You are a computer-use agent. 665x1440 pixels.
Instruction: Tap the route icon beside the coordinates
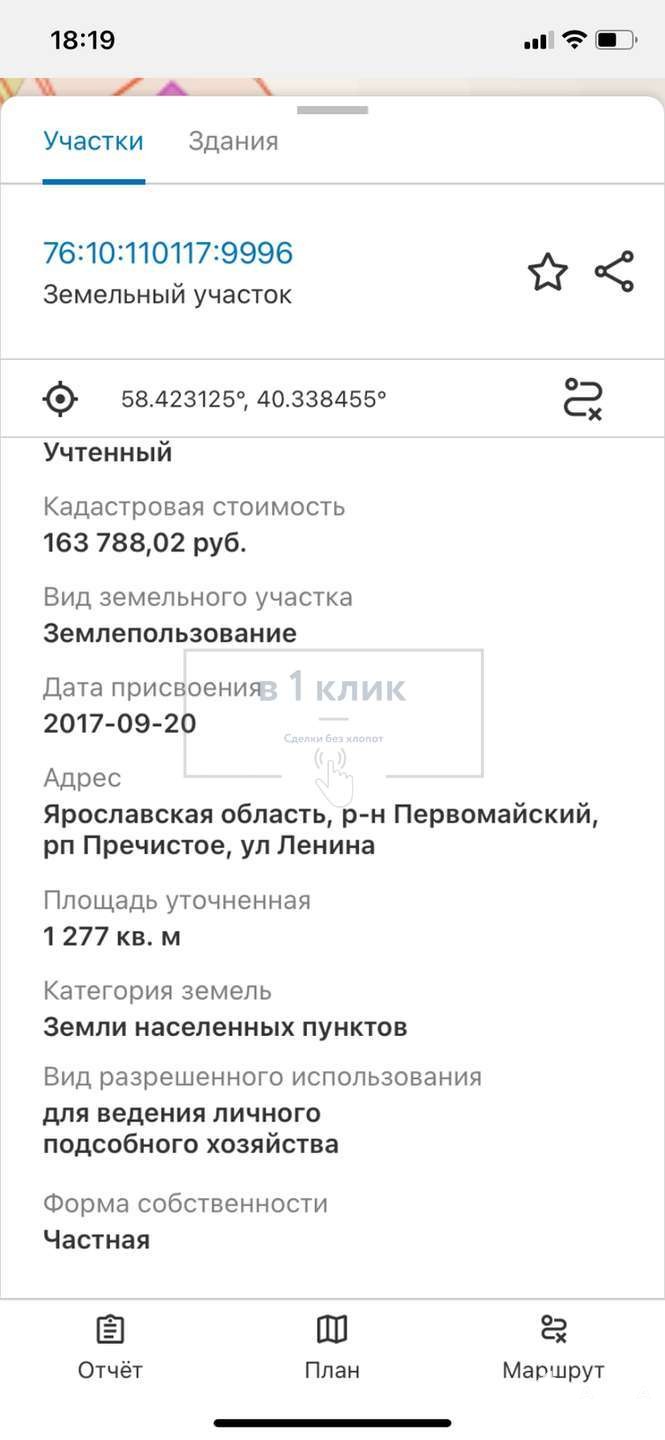click(x=583, y=398)
